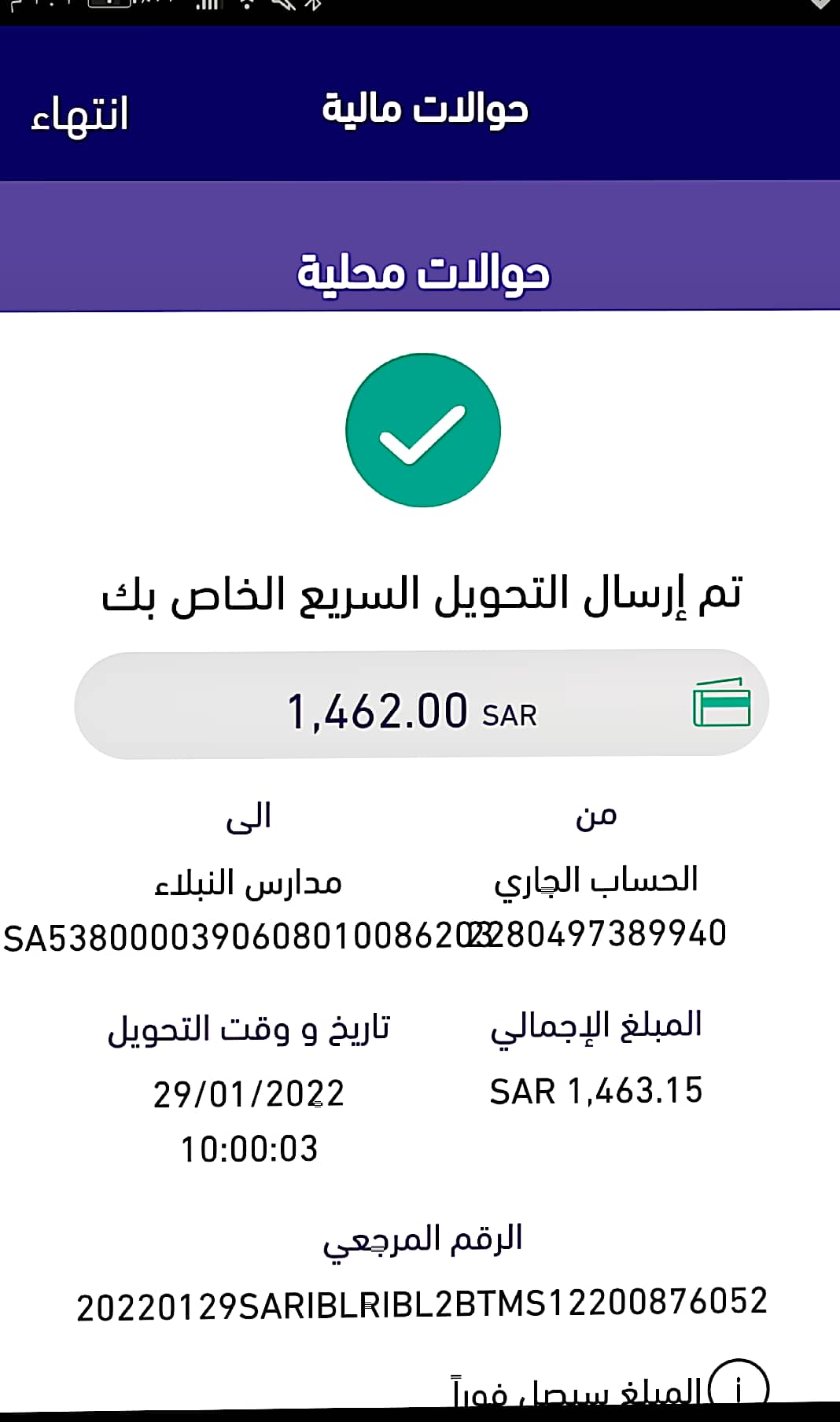Tap انتهاء to finish the transfer

pos(79,115)
